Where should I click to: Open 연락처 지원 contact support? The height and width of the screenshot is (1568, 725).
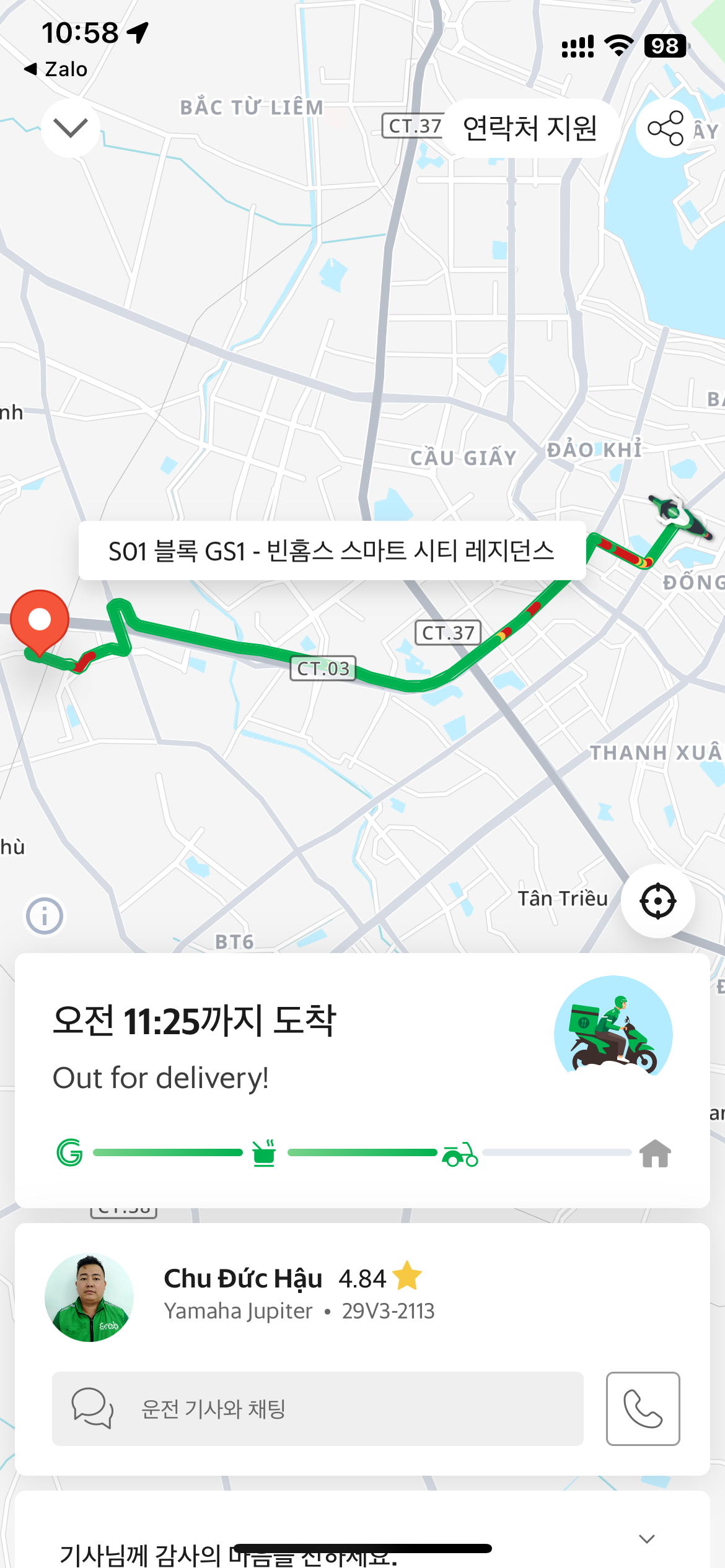pyautogui.click(x=530, y=128)
